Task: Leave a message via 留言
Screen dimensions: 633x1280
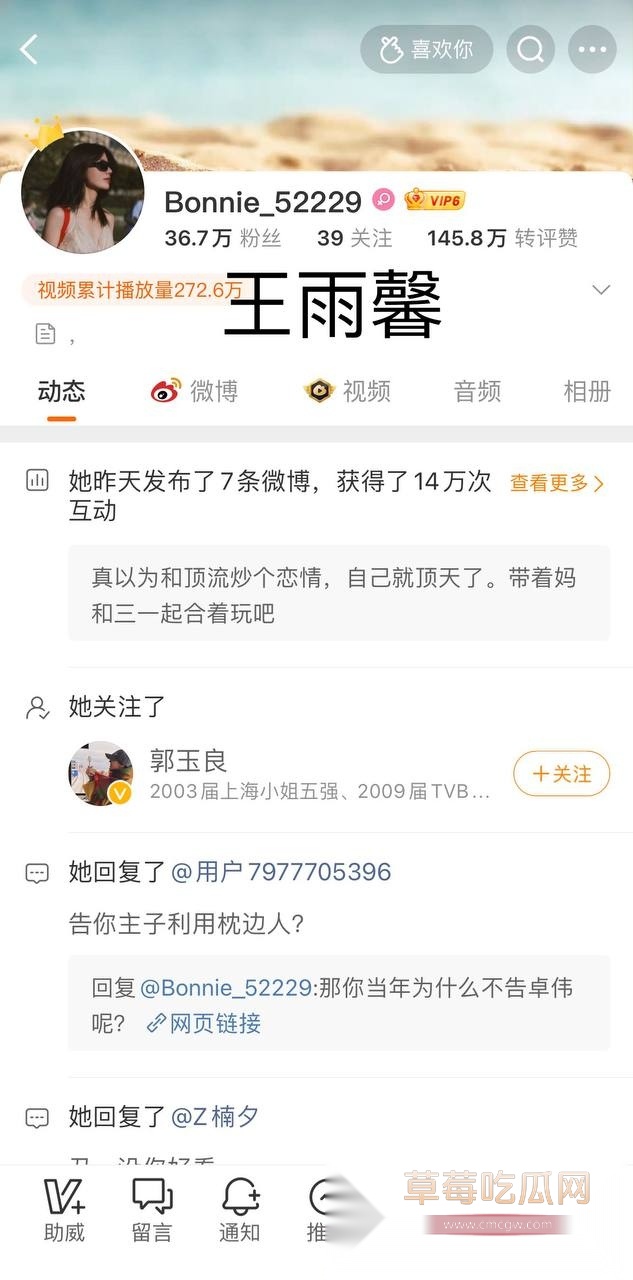Action: tap(152, 1209)
